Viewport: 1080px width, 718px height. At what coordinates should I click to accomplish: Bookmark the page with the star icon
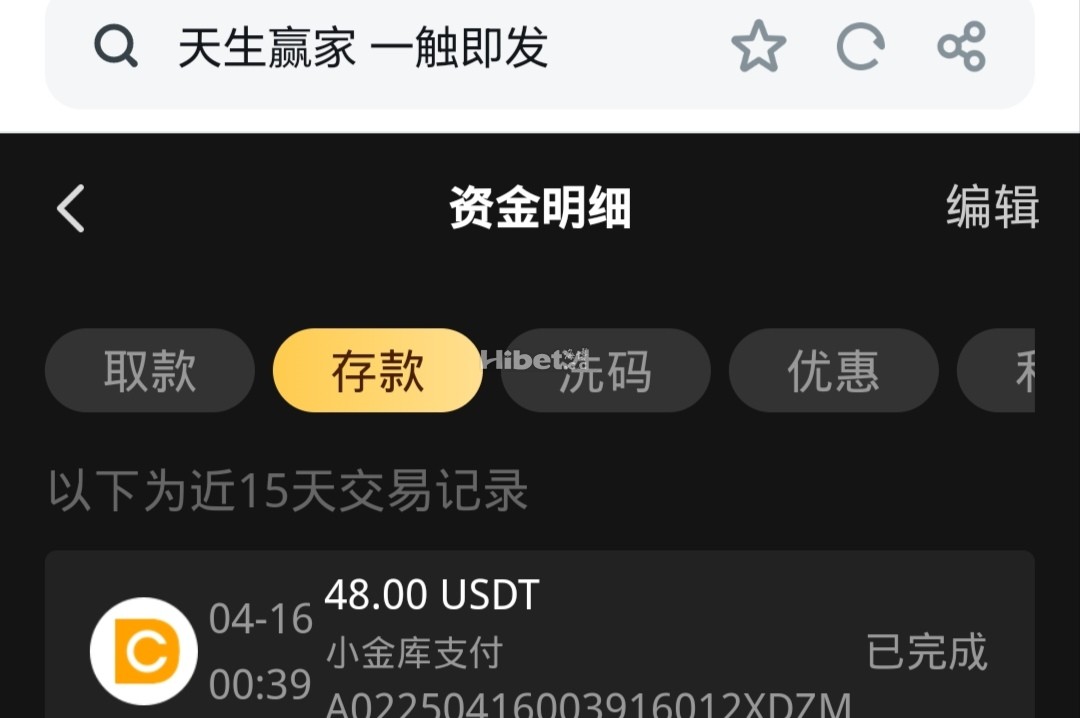758,47
